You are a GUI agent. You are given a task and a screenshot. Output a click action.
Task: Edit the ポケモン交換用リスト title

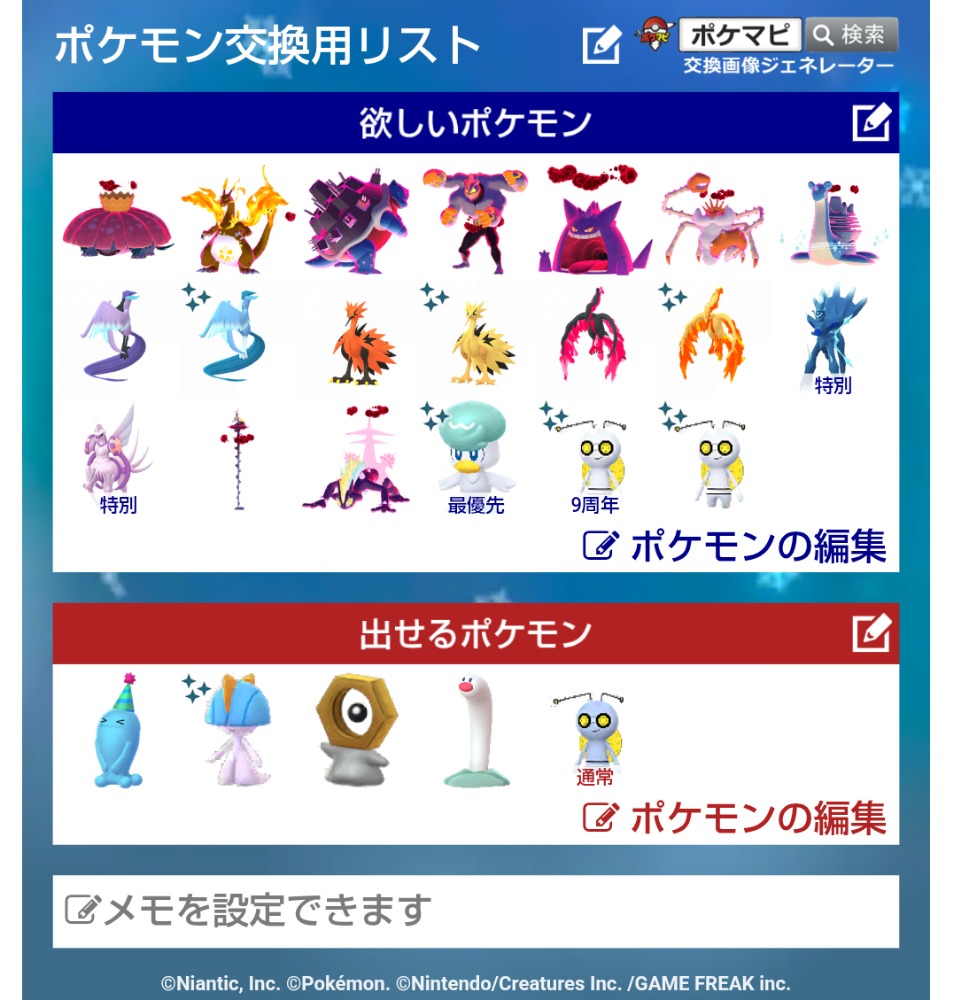(x=602, y=45)
